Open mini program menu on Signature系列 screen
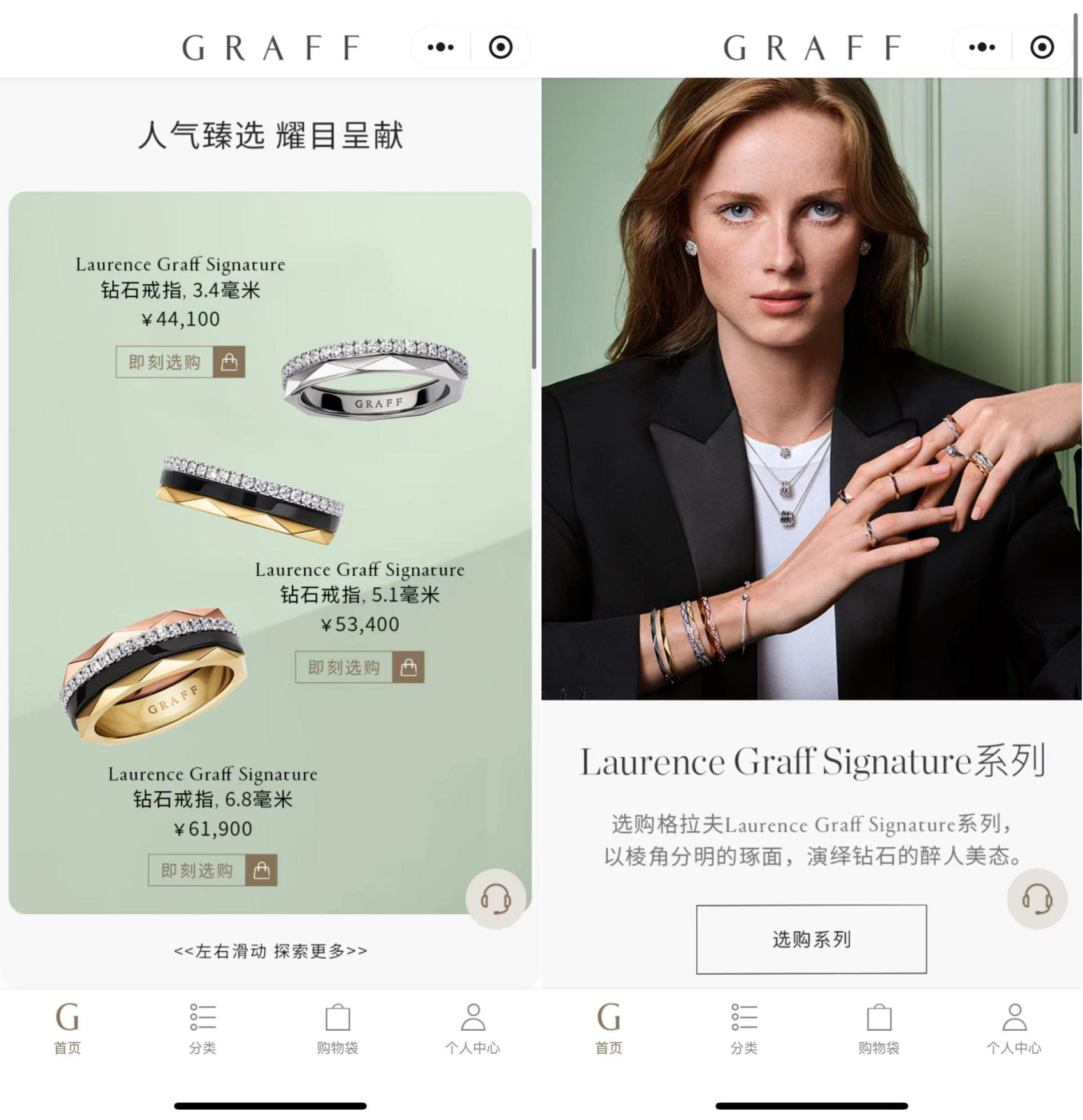Viewport: 1083px width, 1120px height. point(982,47)
